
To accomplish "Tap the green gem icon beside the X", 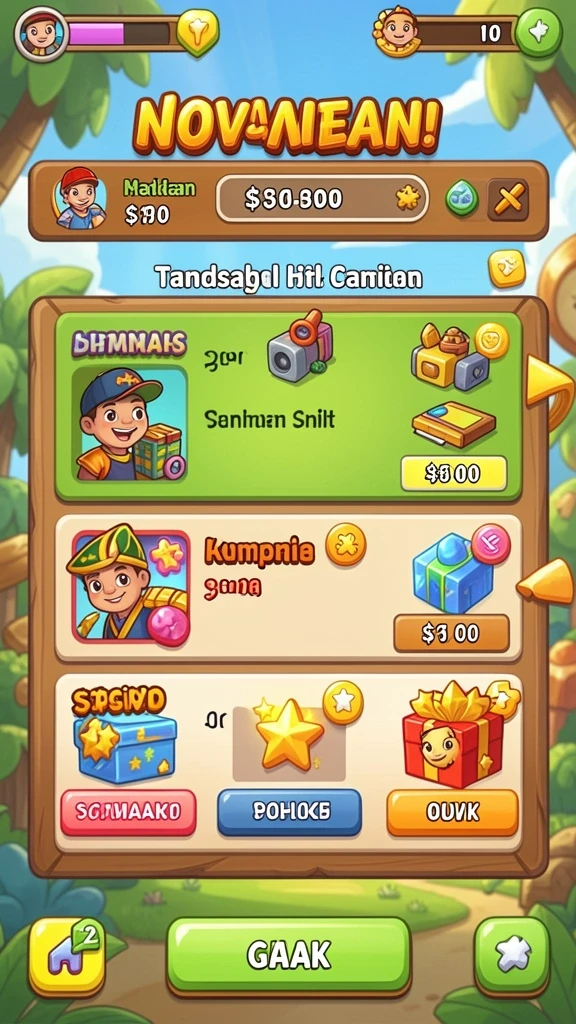I will [462, 199].
